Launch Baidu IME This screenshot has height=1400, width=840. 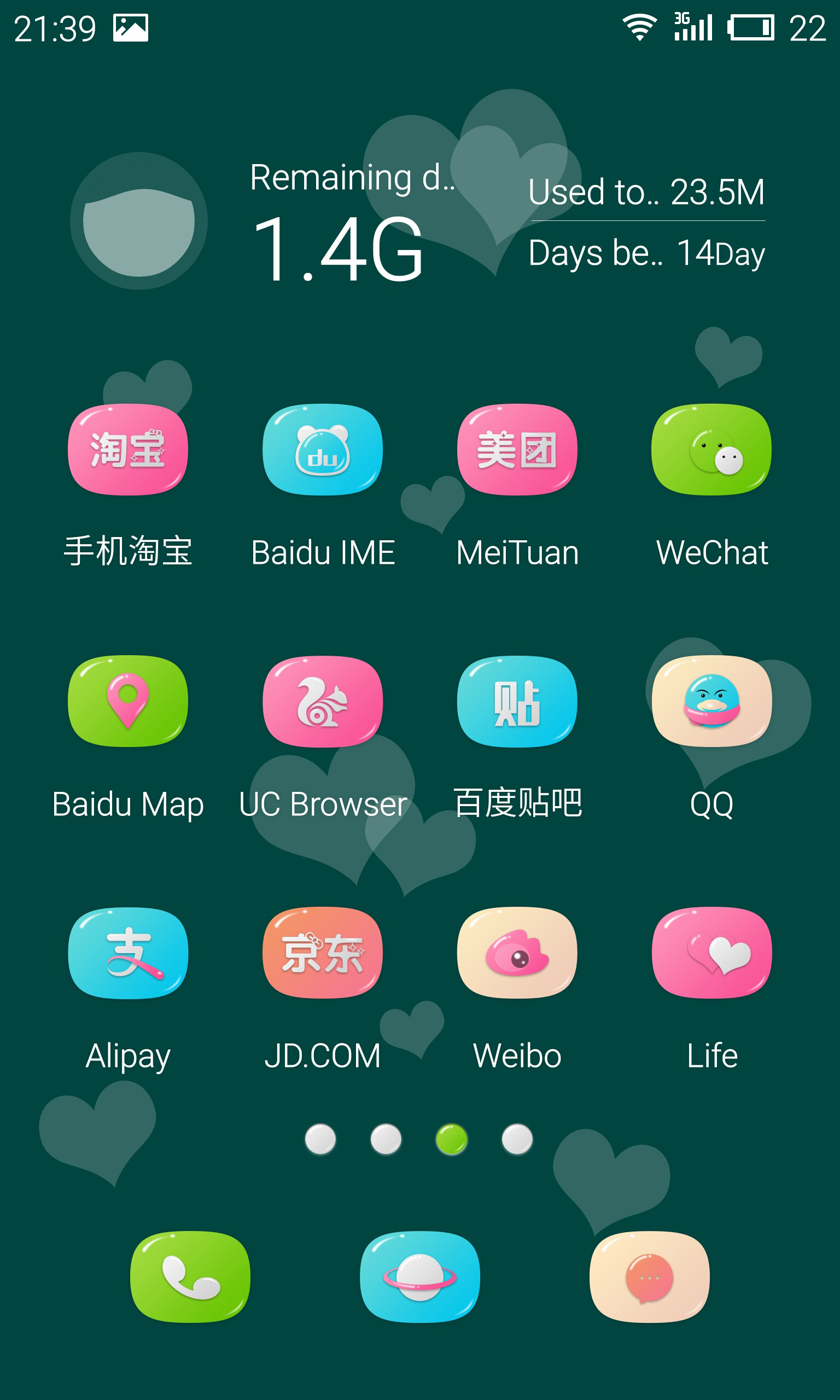pos(323,450)
